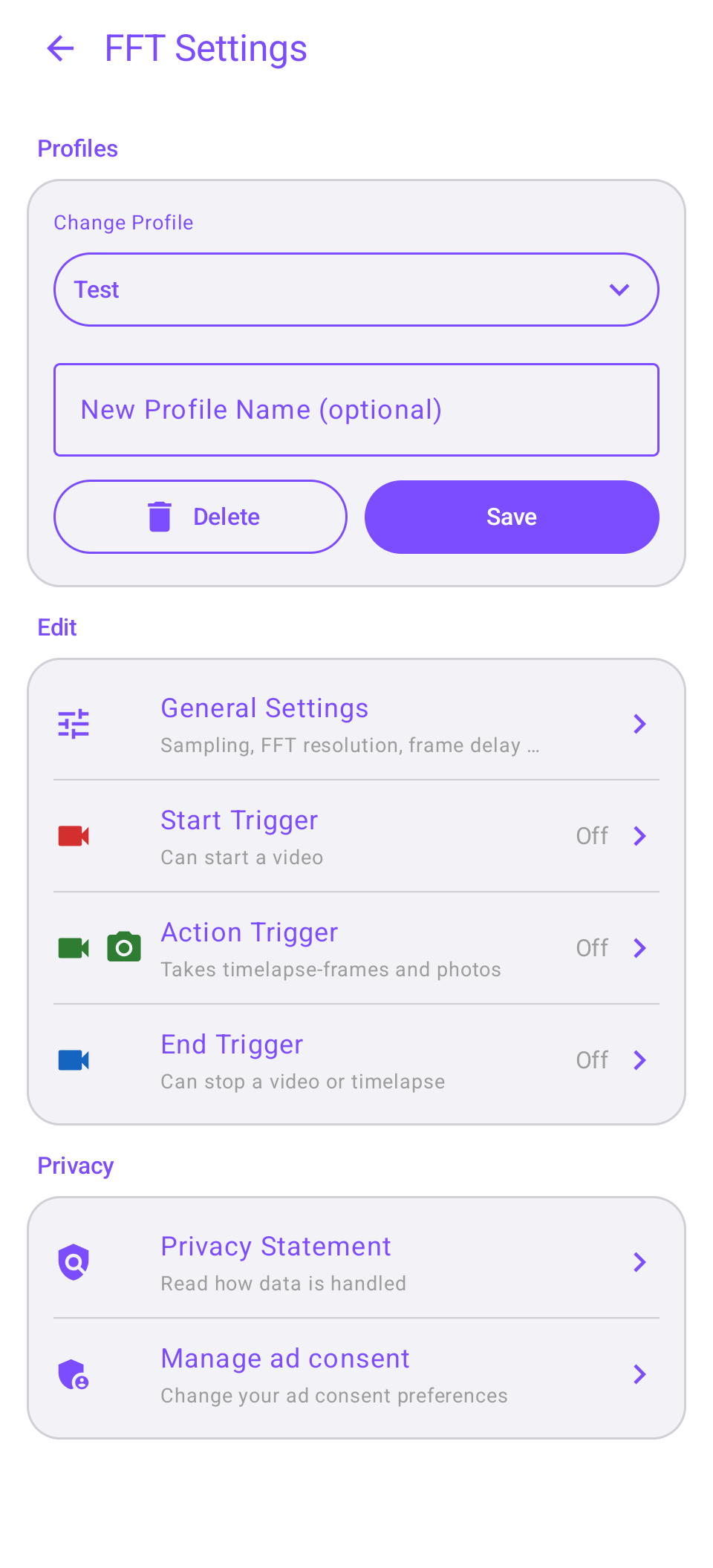Click the blue video camera icon for End Trigger
Screen dimensions: 713x1568
(x=73, y=1059)
